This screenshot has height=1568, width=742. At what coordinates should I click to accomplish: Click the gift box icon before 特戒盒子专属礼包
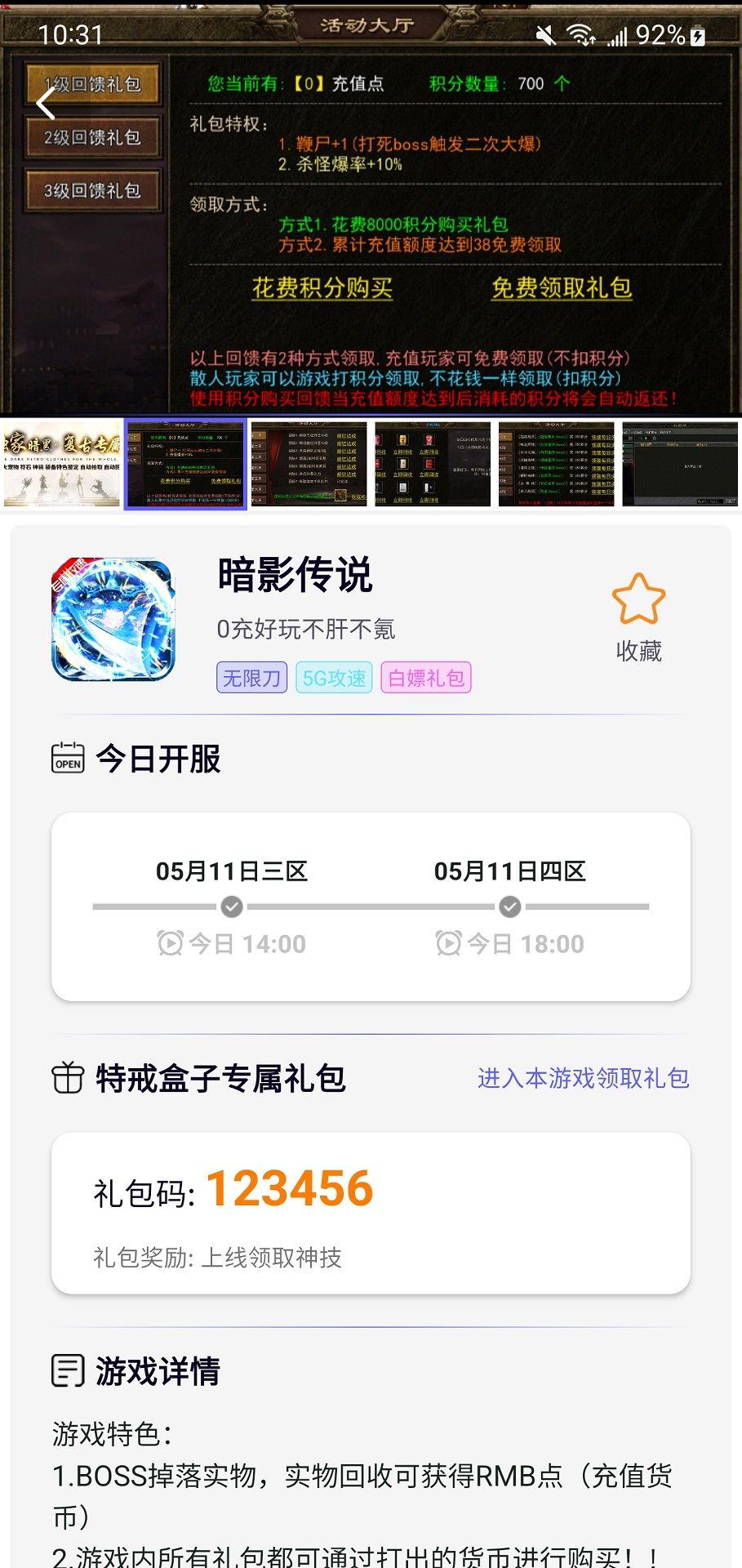69,1078
